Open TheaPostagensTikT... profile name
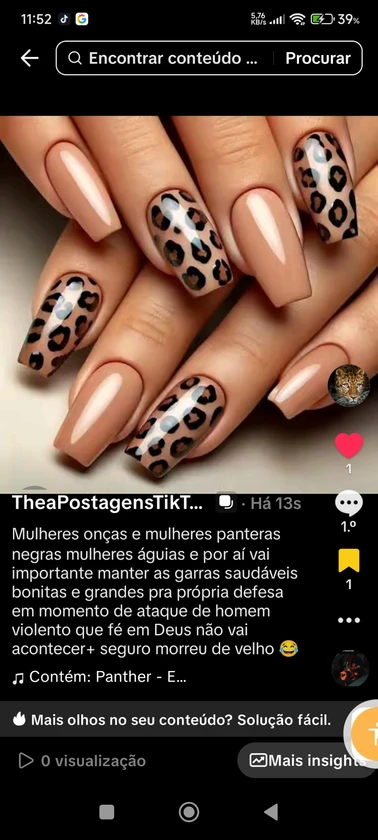 108,503
